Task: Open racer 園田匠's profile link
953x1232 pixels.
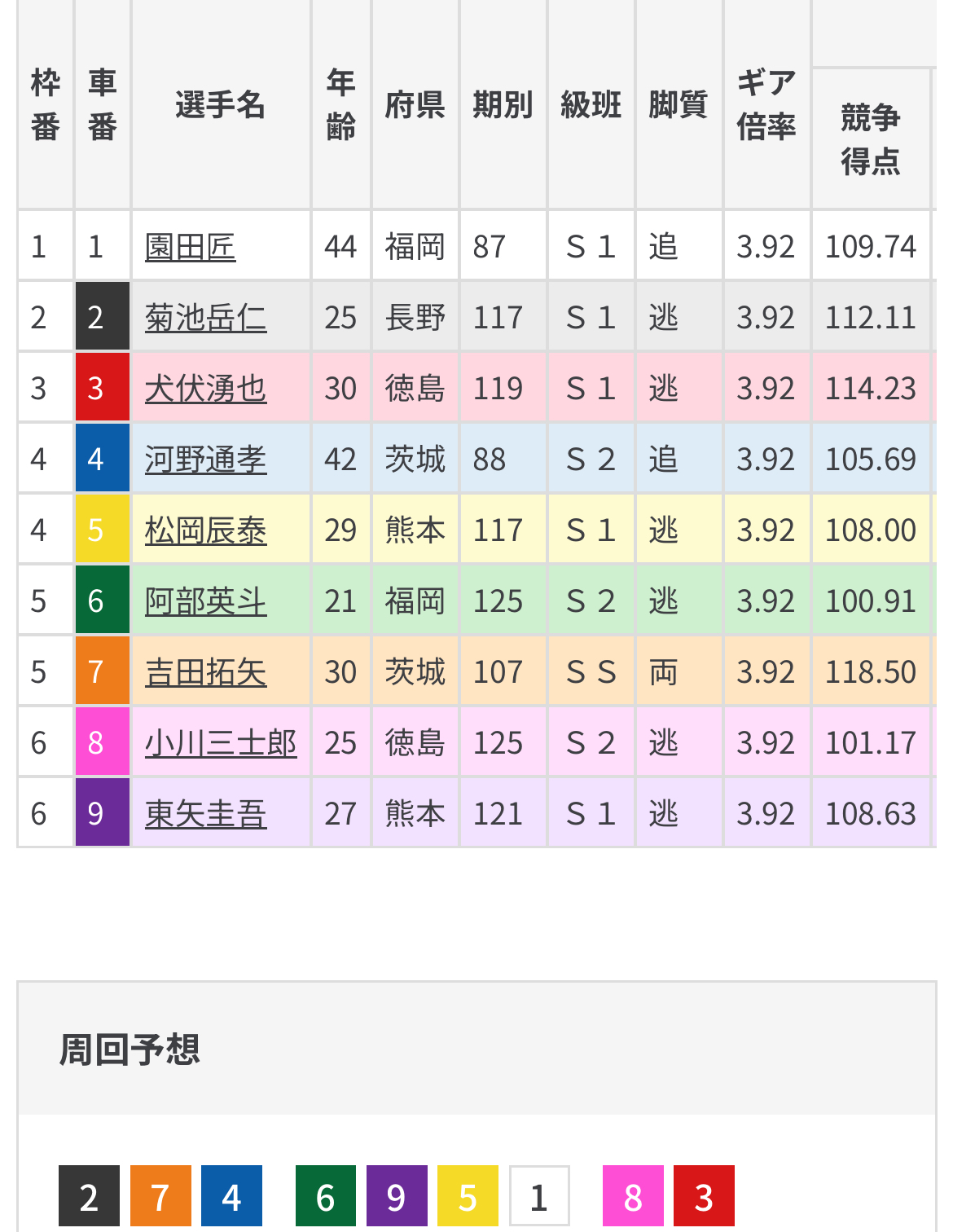Action: click(x=190, y=247)
